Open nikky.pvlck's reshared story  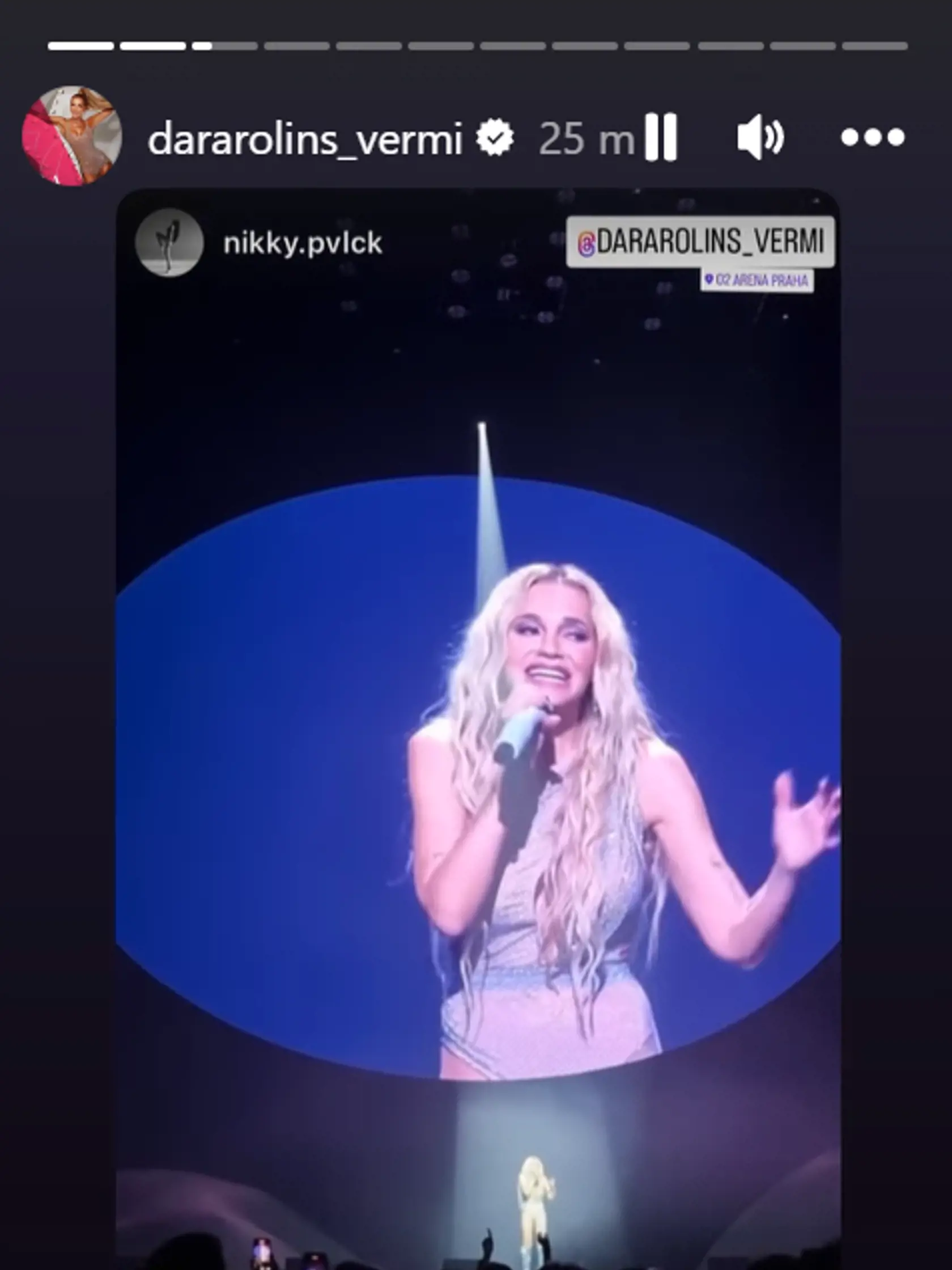coord(303,243)
